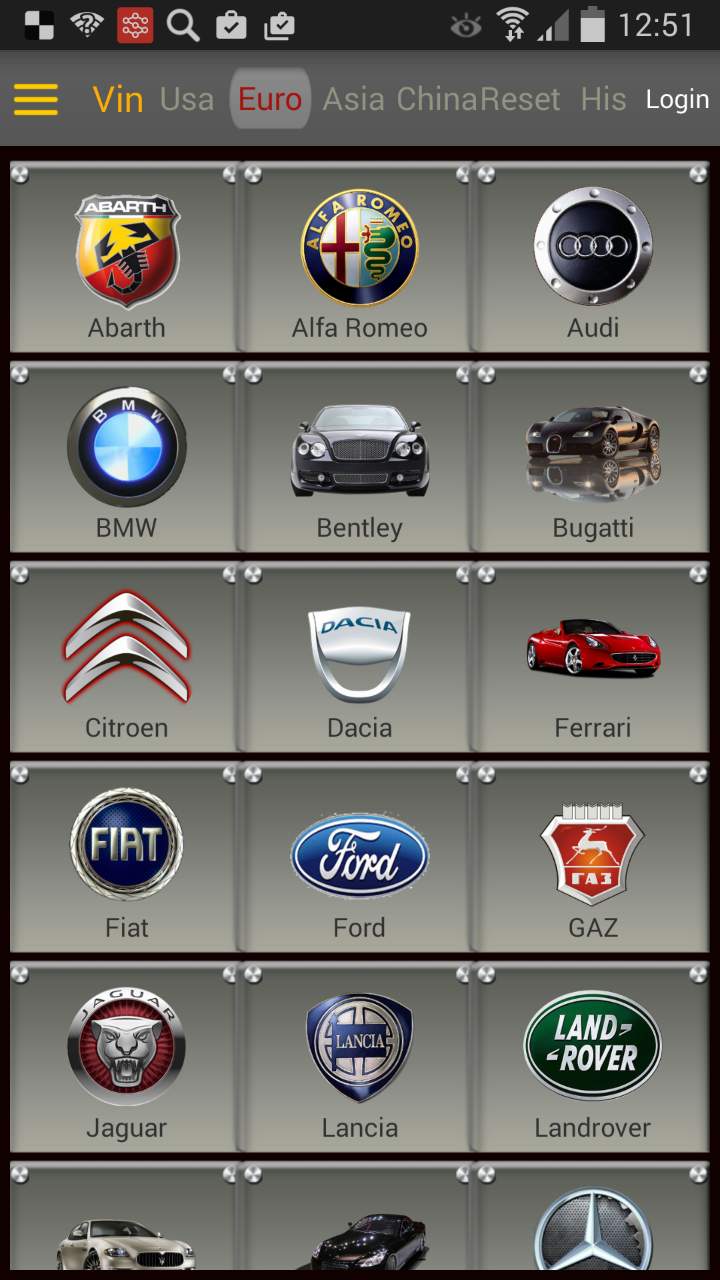This screenshot has height=1280, width=720.
Task: Switch to the Vin tab
Action: point(118,99)
